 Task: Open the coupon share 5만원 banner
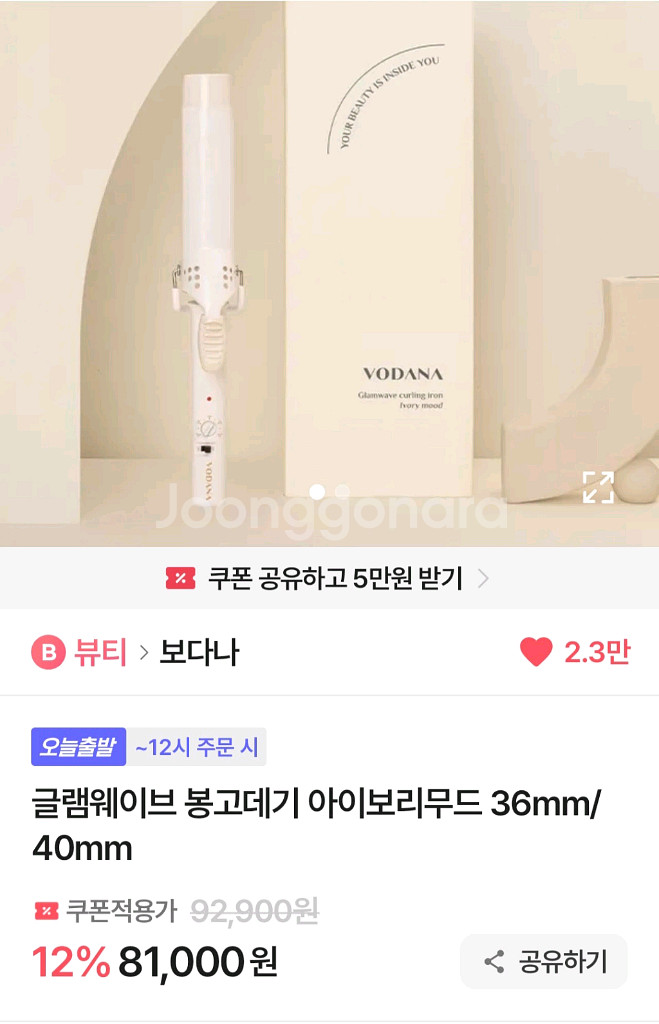tap(329, 578)
